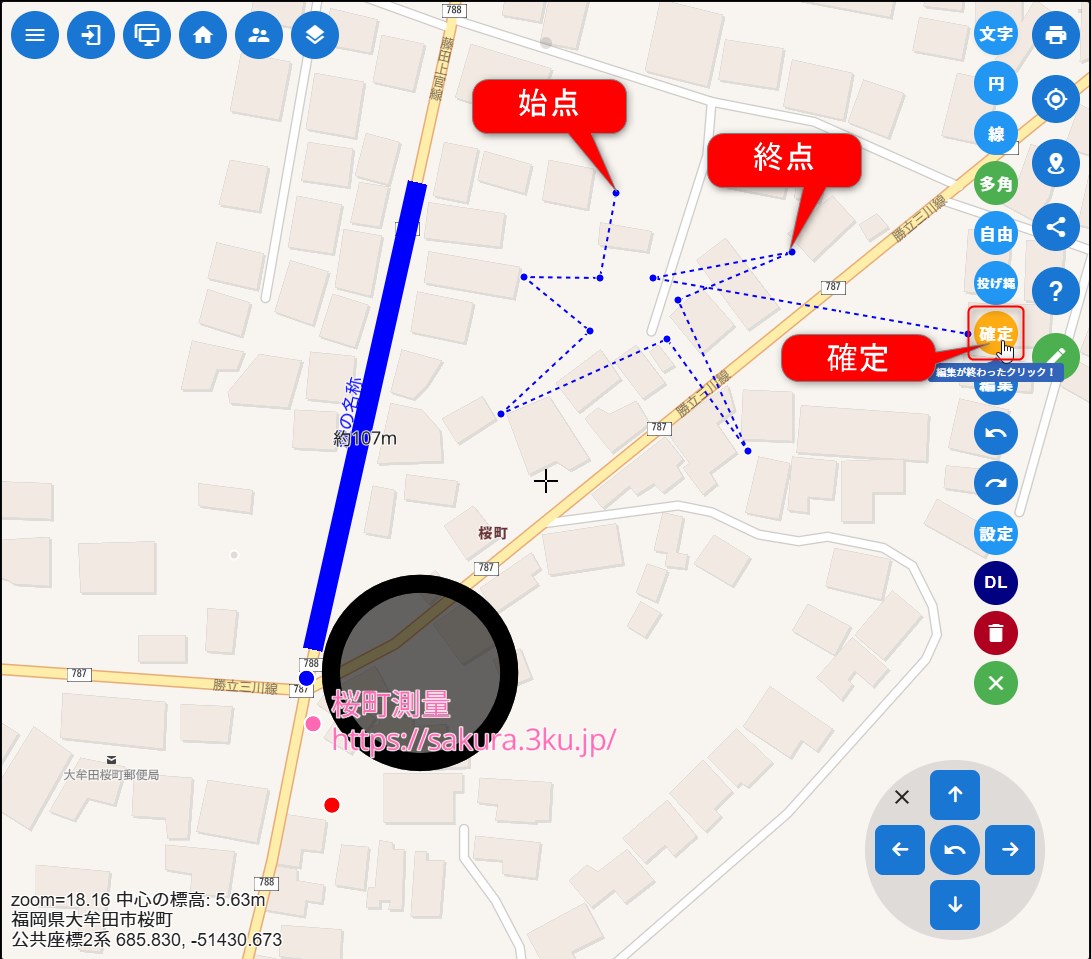Go to the home view
The width and height of the screenshot is (1091, 959).
203,36
